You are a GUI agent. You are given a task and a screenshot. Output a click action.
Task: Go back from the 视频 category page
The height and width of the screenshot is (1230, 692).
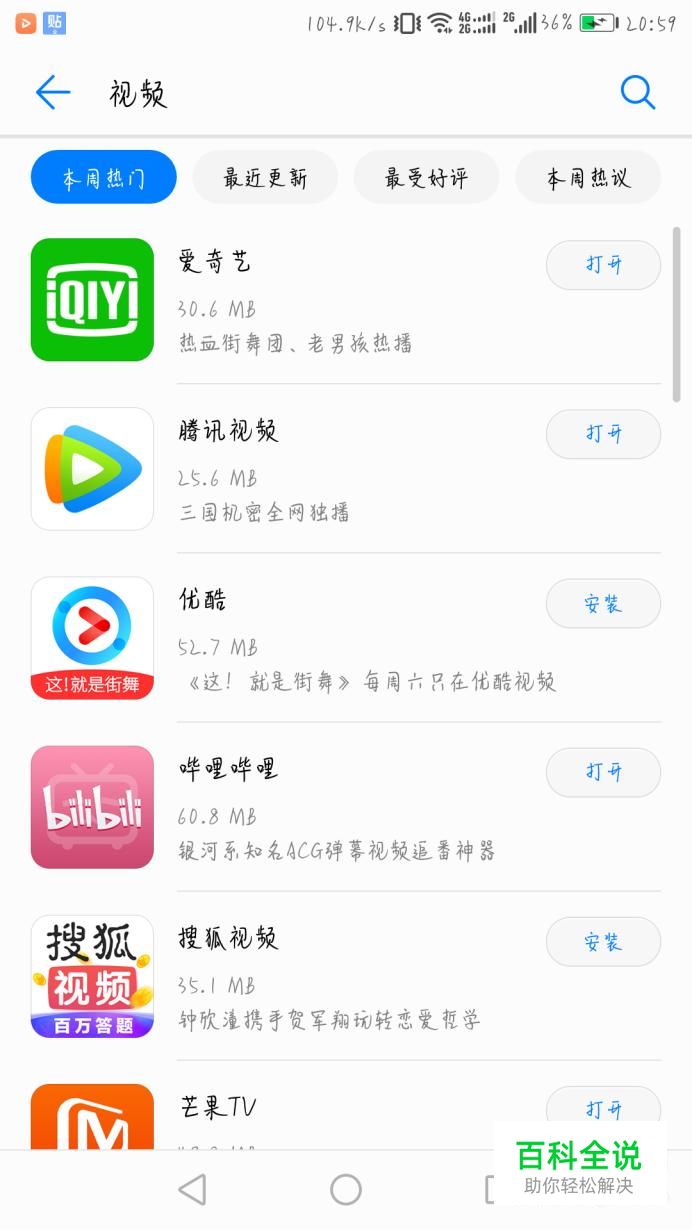coord(52,93)
